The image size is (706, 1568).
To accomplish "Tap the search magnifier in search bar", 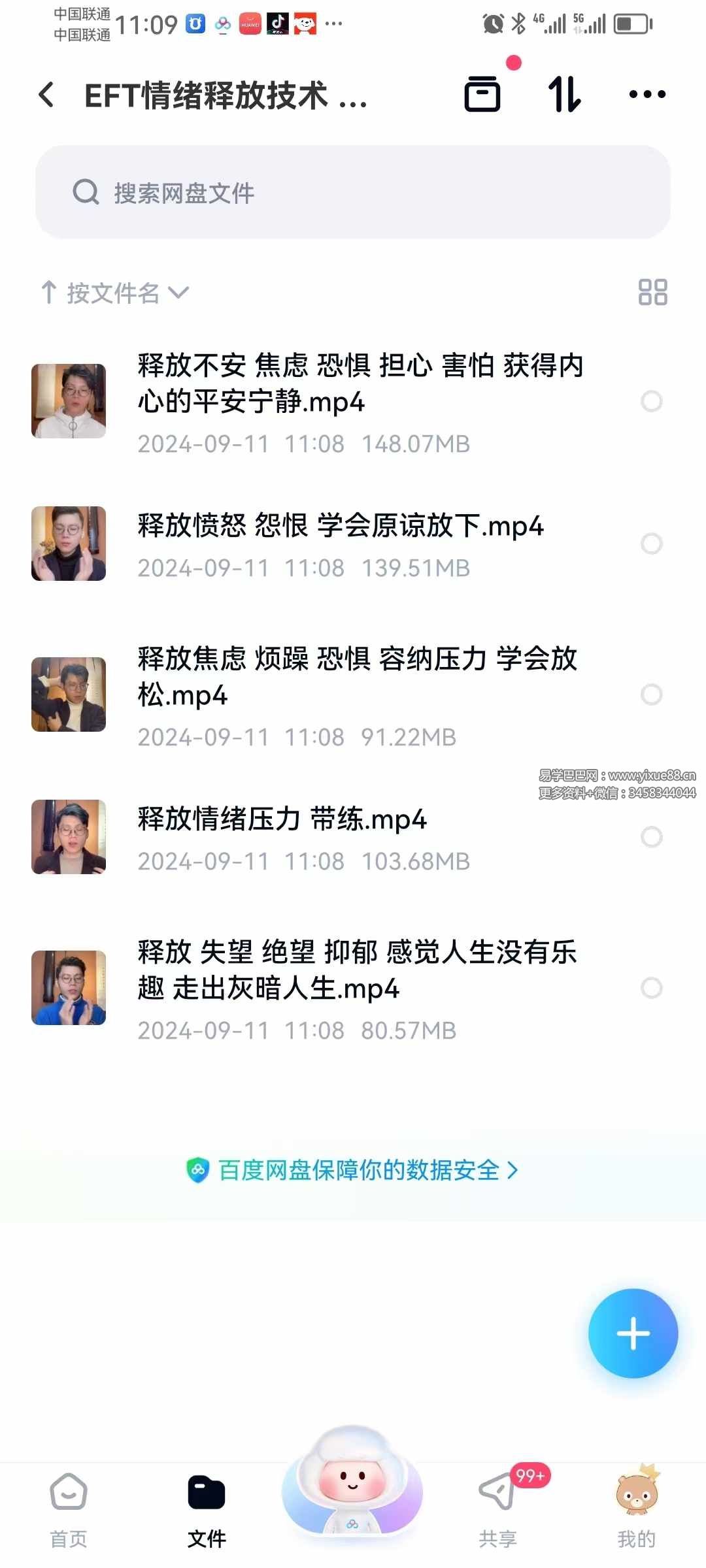I will point(84,192).
